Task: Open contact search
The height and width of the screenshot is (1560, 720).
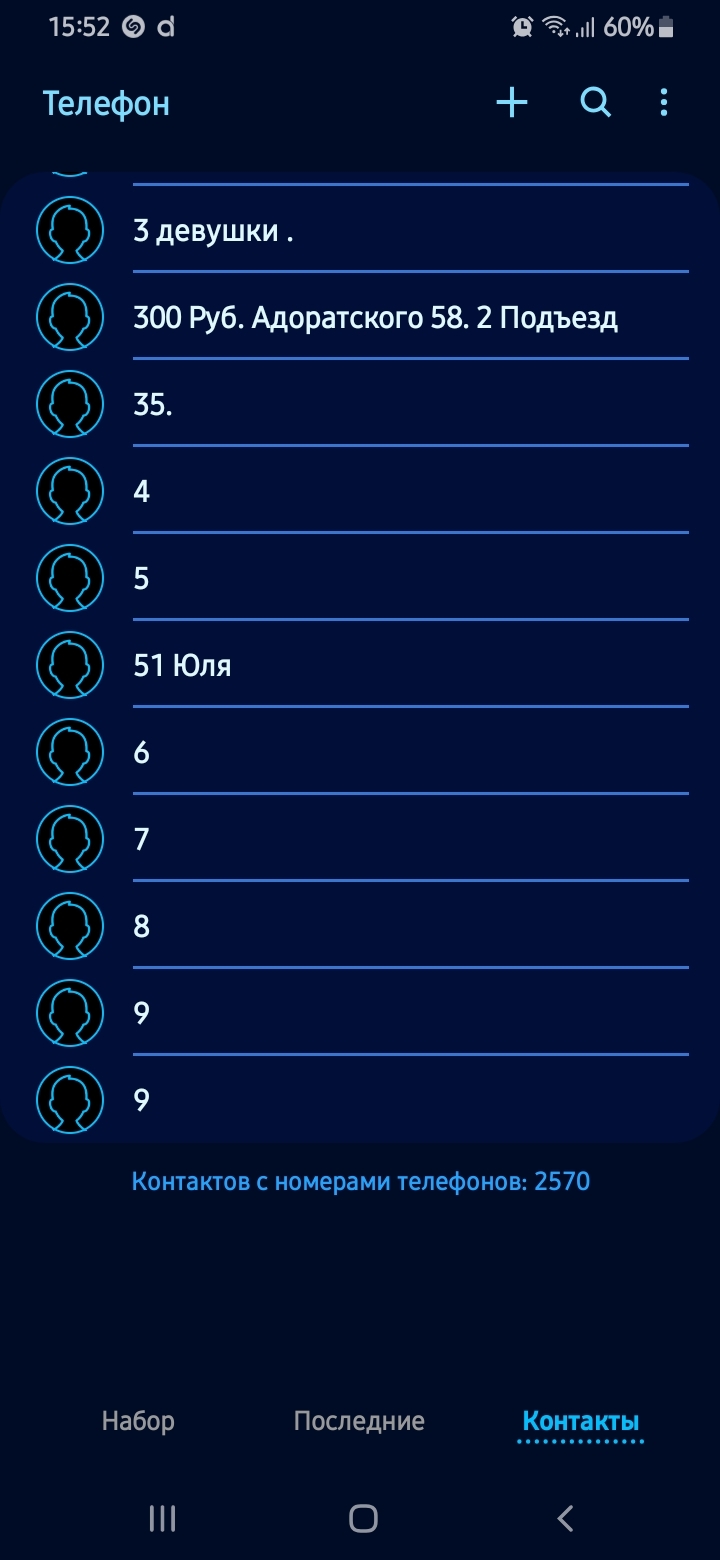Action: pos(596,102)
